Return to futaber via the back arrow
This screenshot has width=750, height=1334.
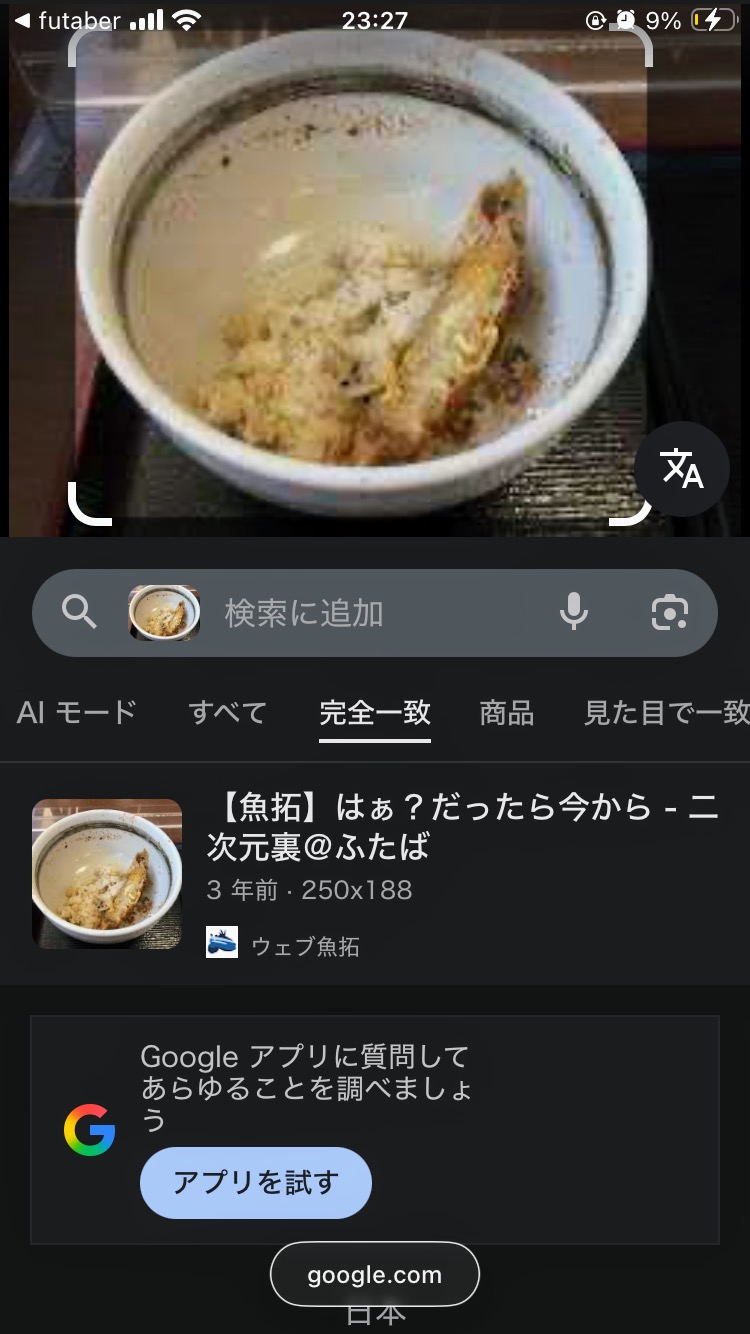22,20
